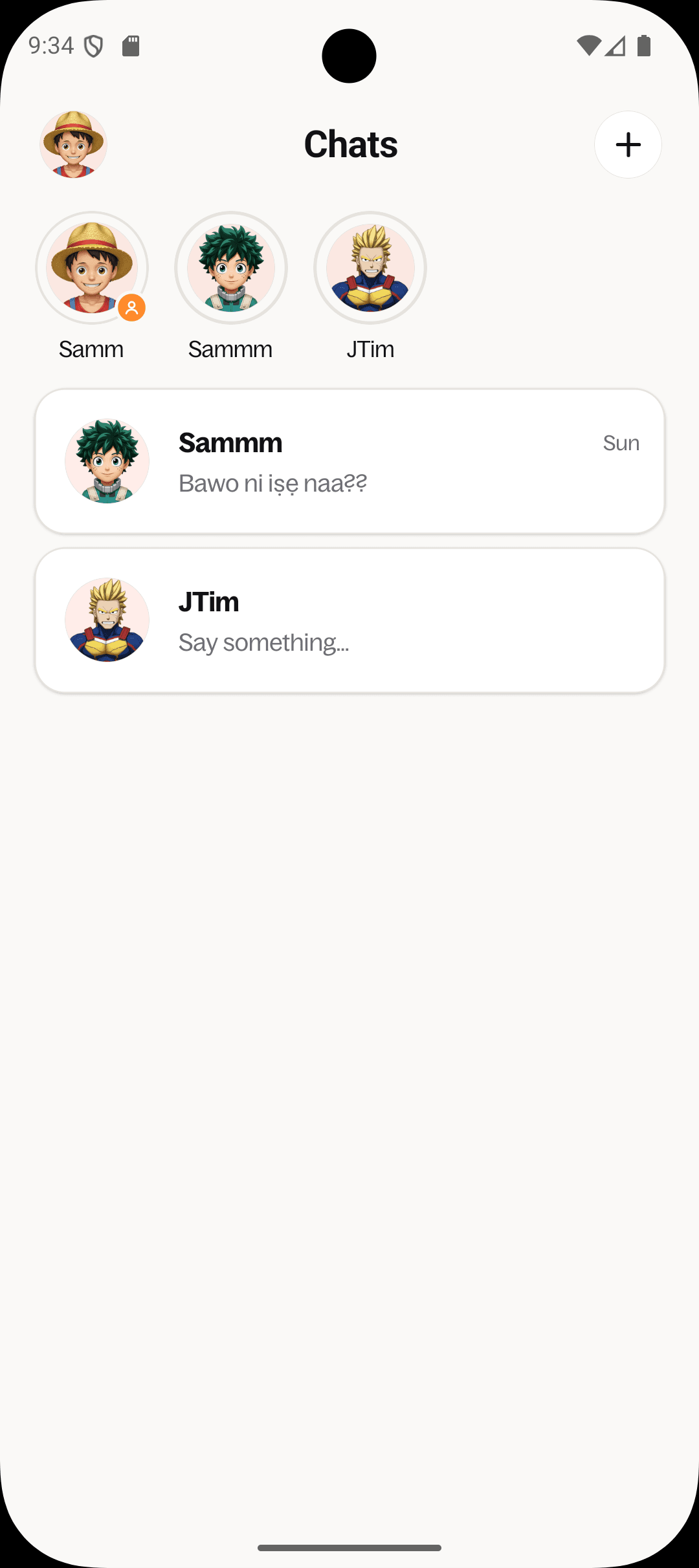The height and width of the screenshot is (1568, 699).
Task: Select JTim's avatar in the contacts row
Action: 370,268
